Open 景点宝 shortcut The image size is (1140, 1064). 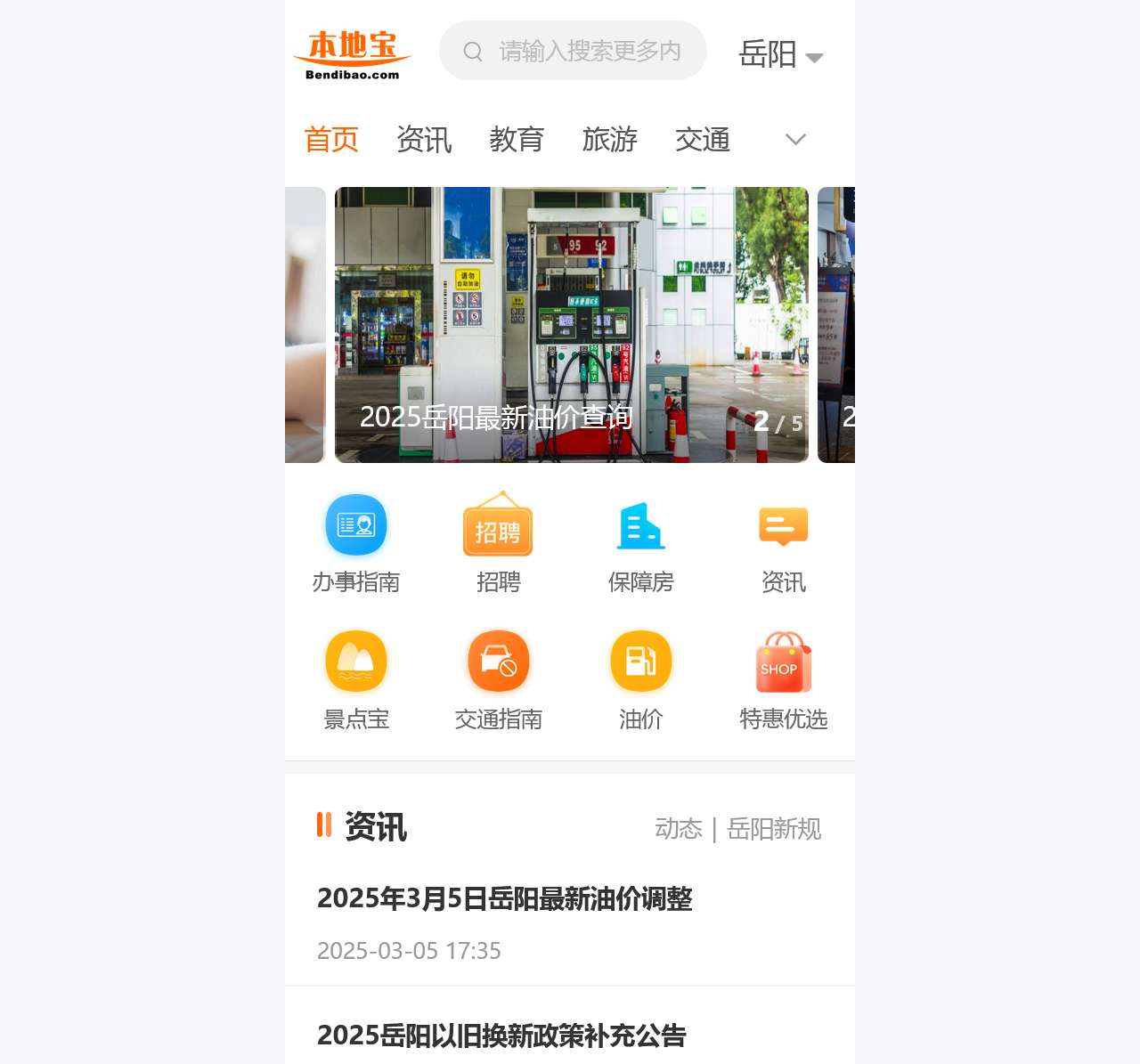point(356,679)
